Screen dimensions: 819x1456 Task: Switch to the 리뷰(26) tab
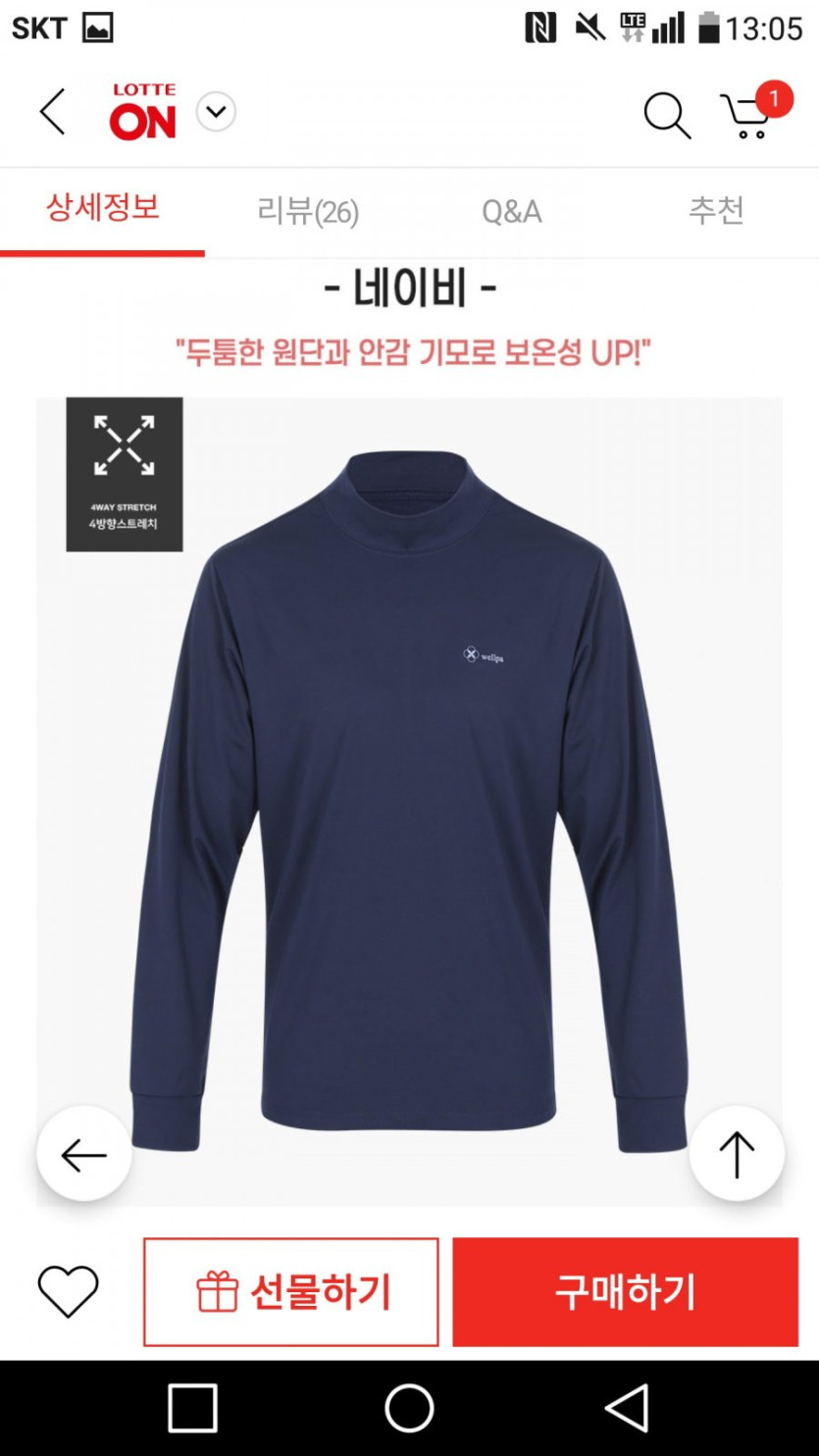[x=308, y=211]
